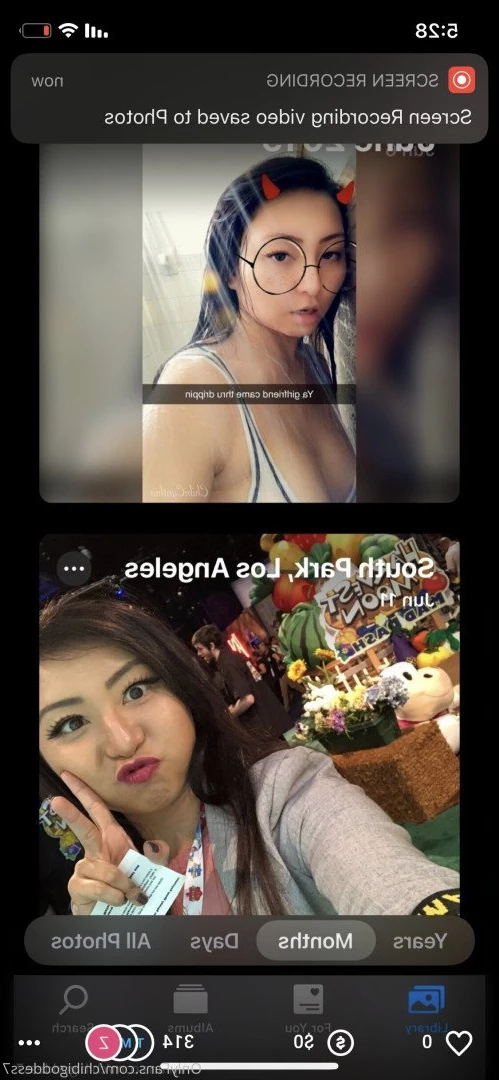
Task: Open the Albums tab
Action: pyautogui.click(x=190, y=1007)
